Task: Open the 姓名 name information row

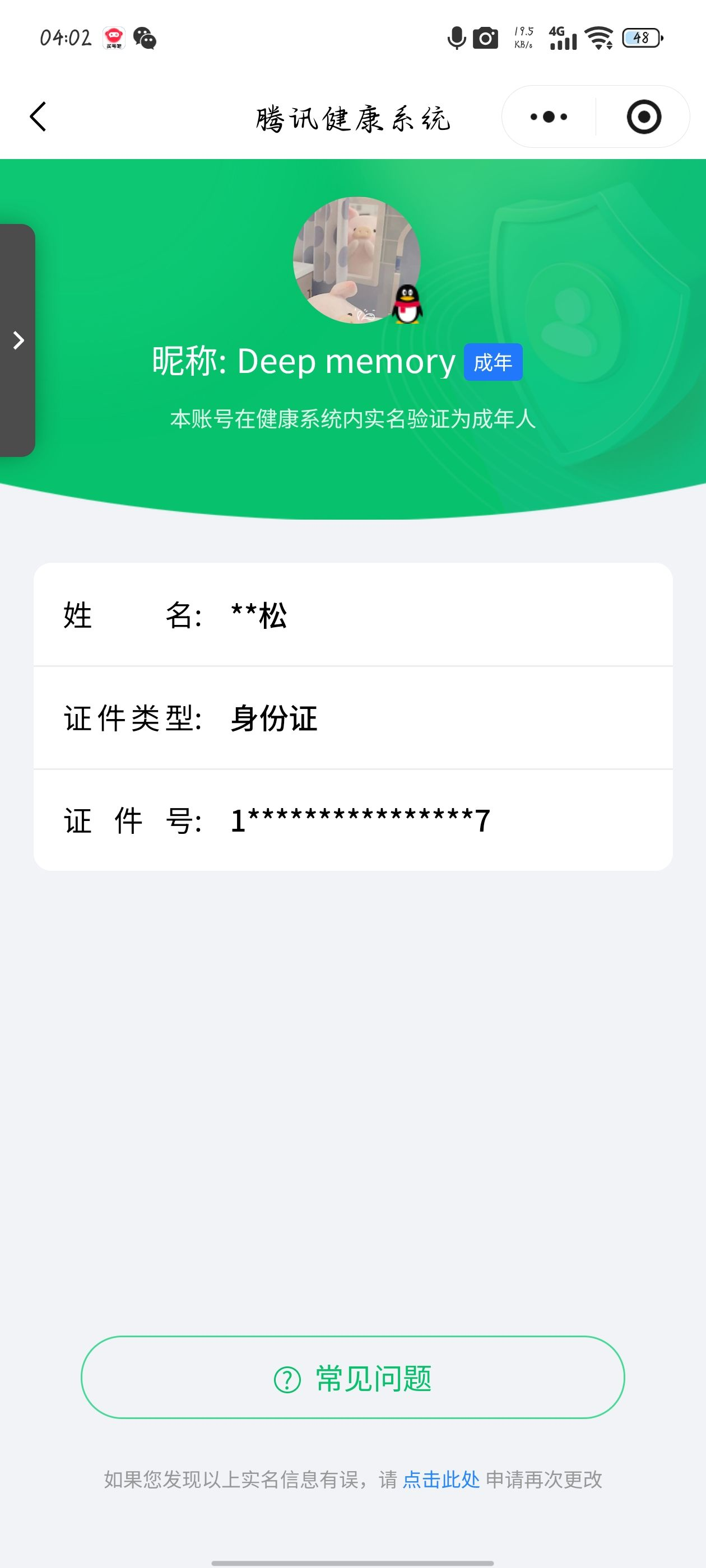Action: 352,616
